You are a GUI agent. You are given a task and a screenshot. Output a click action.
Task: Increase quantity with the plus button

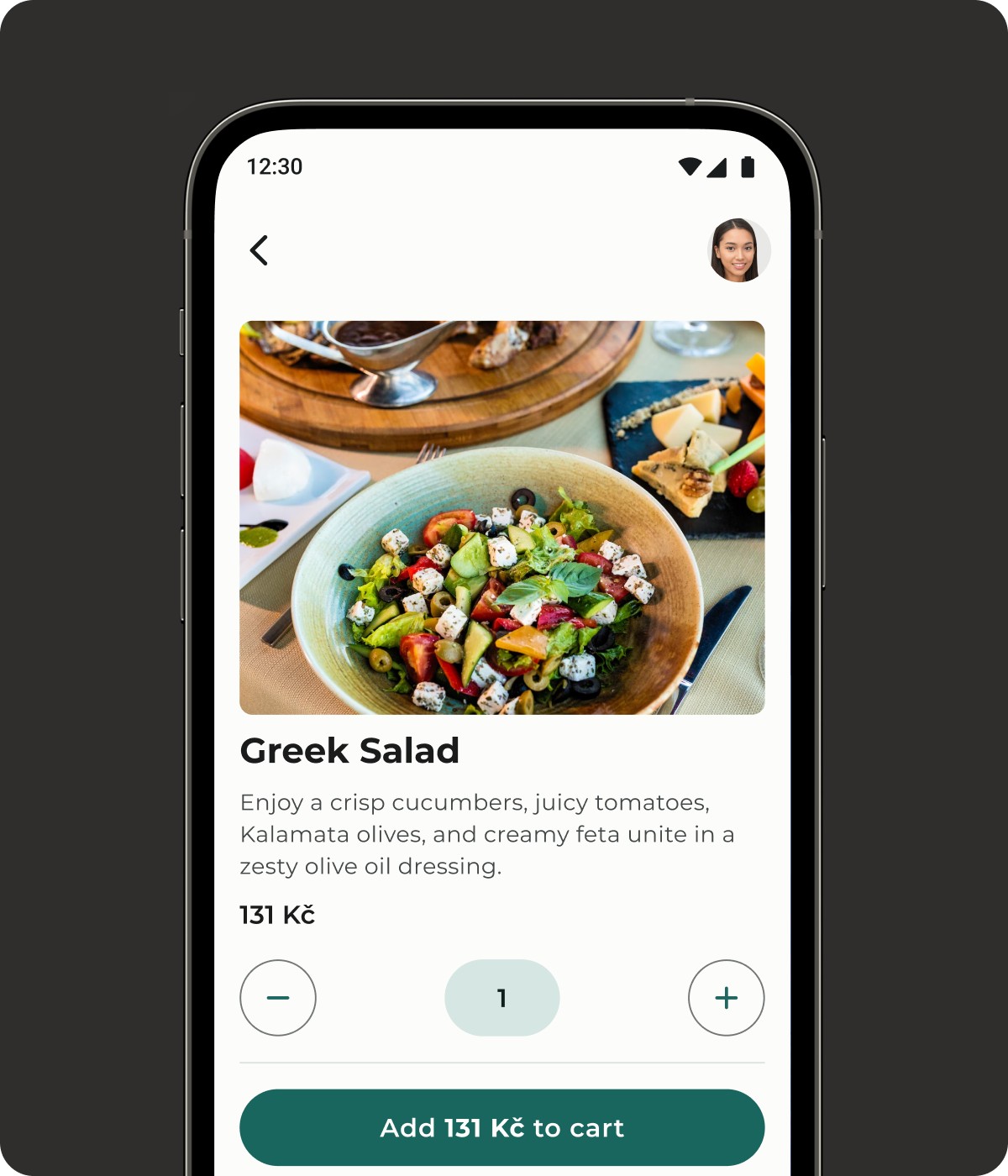tap(726, 998)
